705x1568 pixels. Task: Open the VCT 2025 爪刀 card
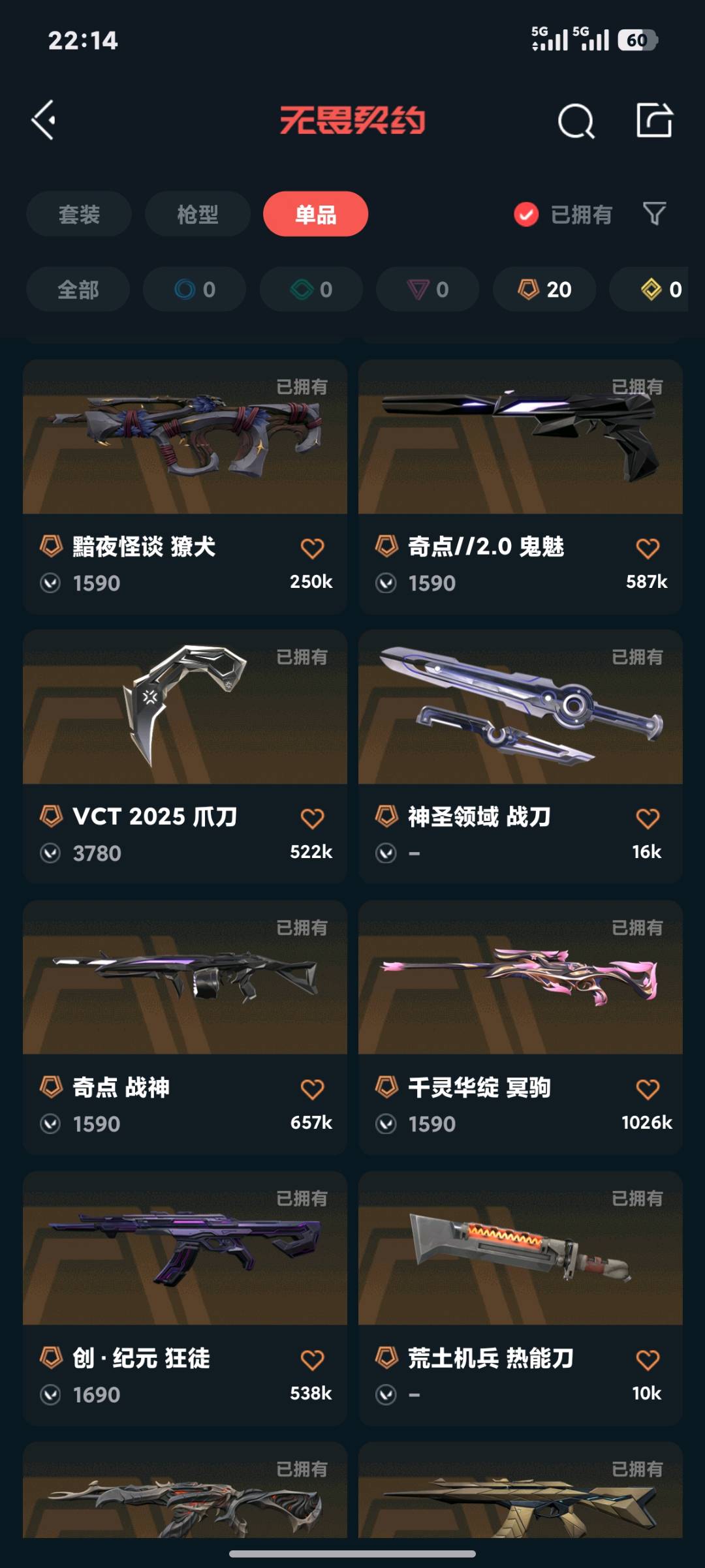(x=185, y=757)
